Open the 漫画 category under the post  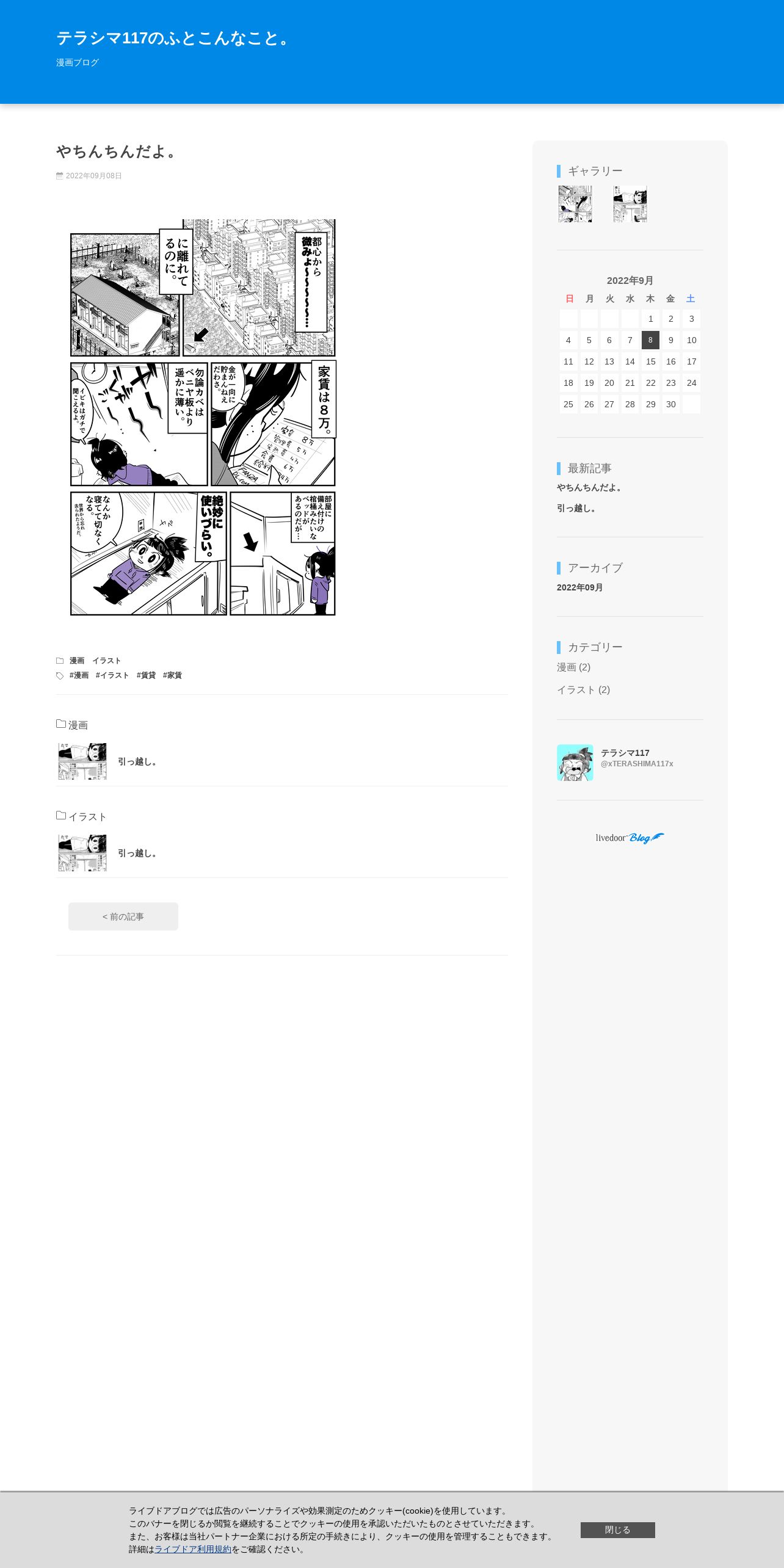77,661
